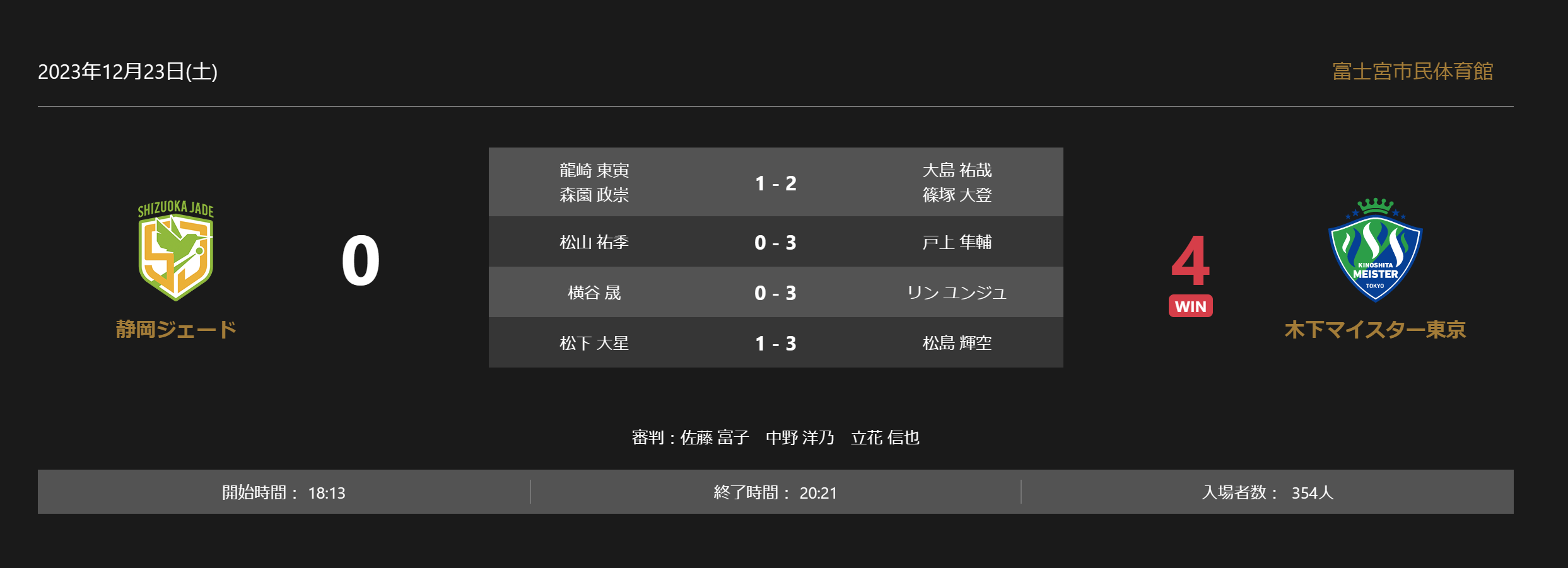
Task: Open the 富士宮市民体育館 venue link
Action: 1412,71
